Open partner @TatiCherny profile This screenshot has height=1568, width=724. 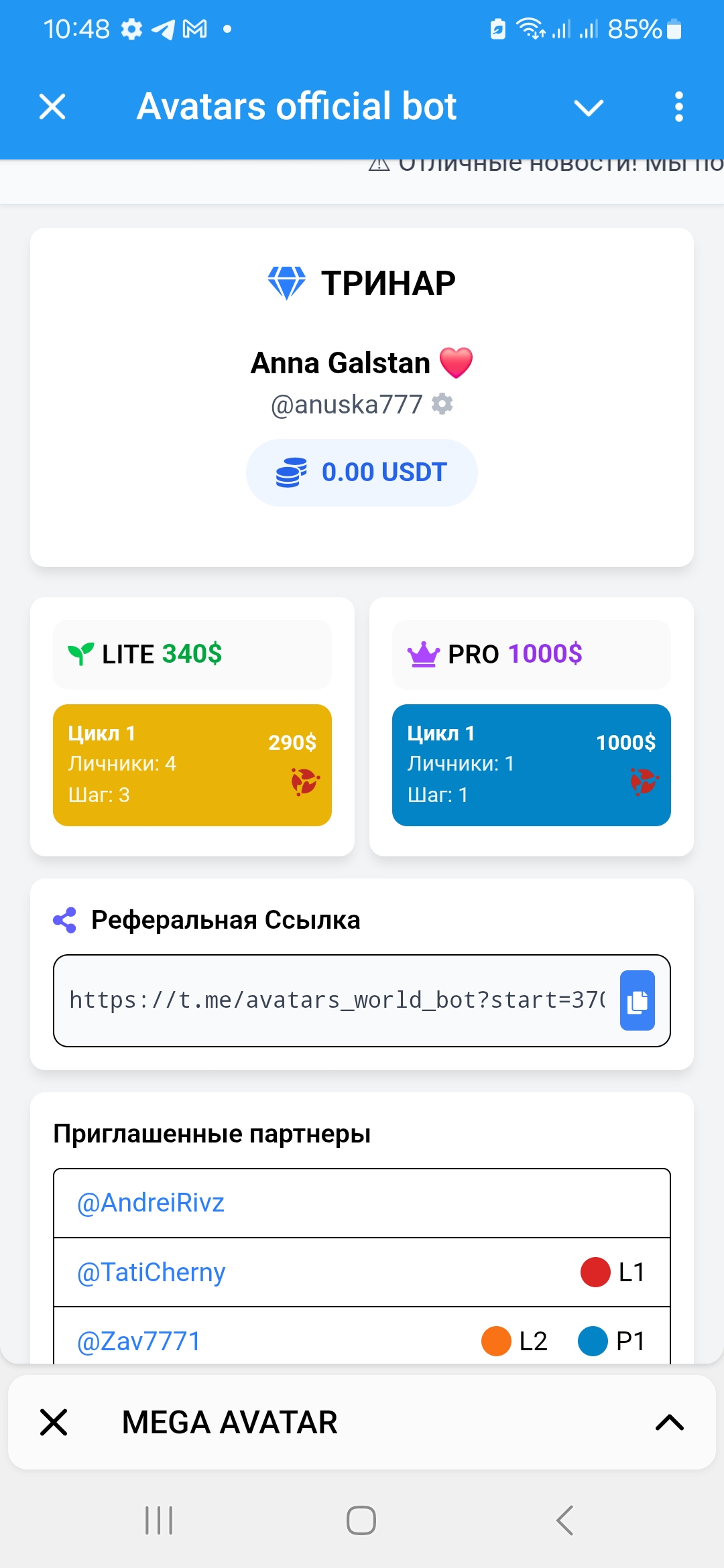(x=152, y=1272)
